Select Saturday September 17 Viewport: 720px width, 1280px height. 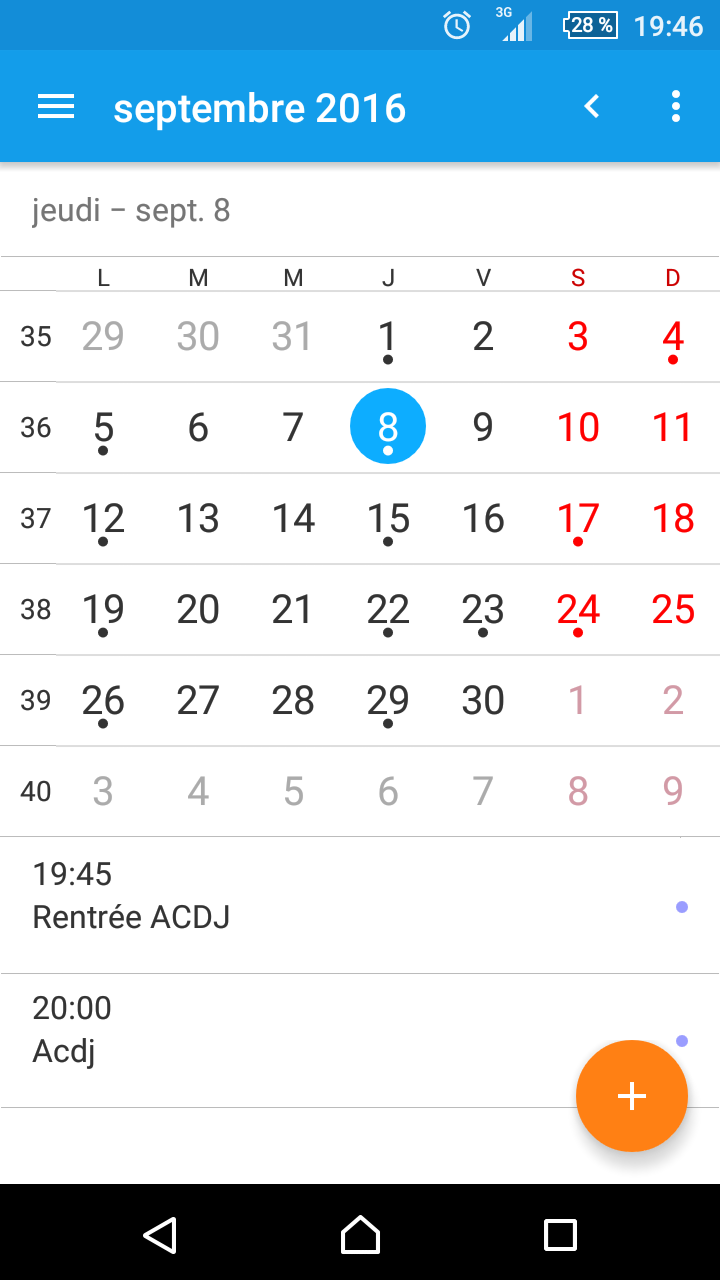578,519
